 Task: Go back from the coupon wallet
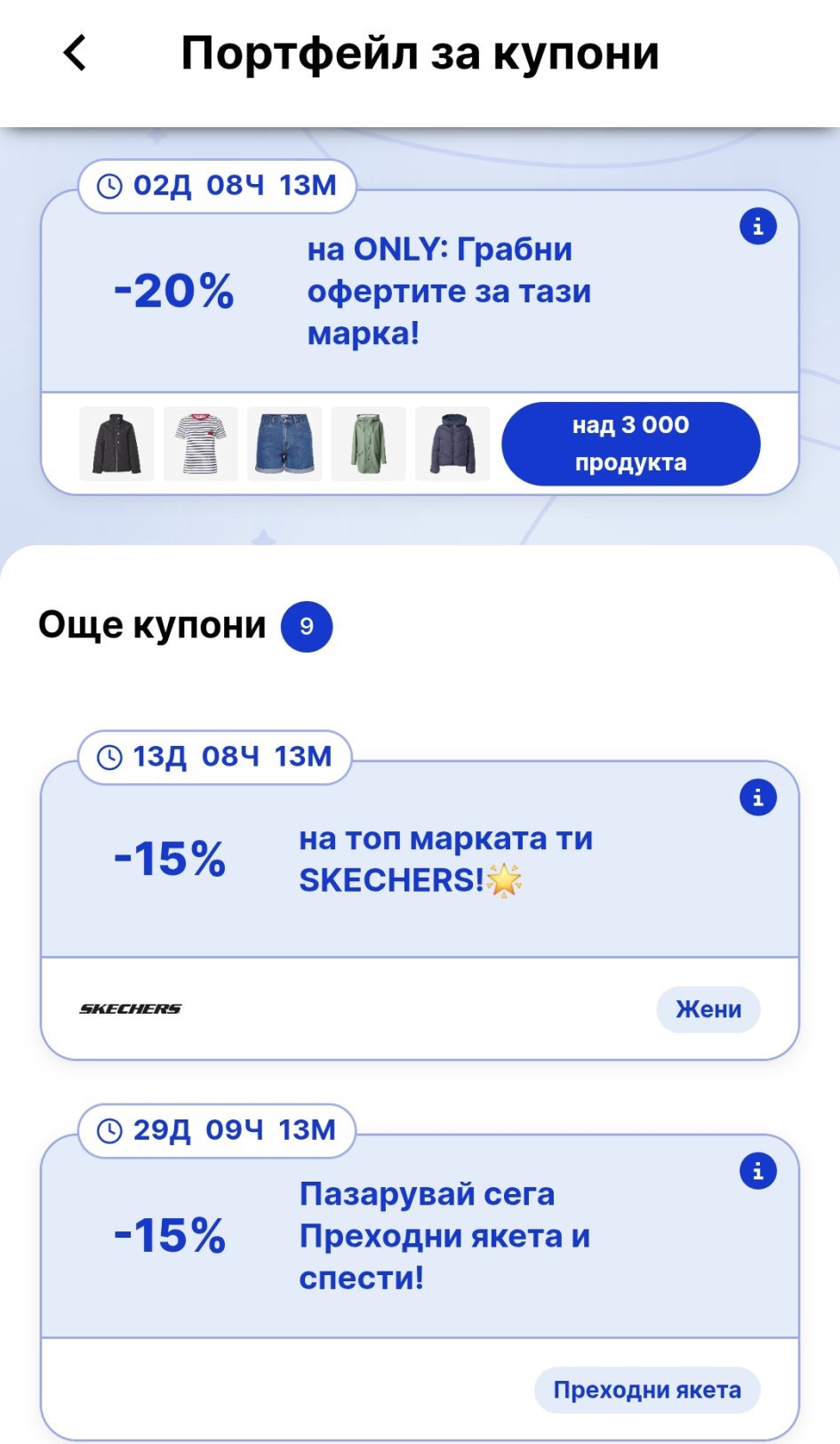pos(76,53)
